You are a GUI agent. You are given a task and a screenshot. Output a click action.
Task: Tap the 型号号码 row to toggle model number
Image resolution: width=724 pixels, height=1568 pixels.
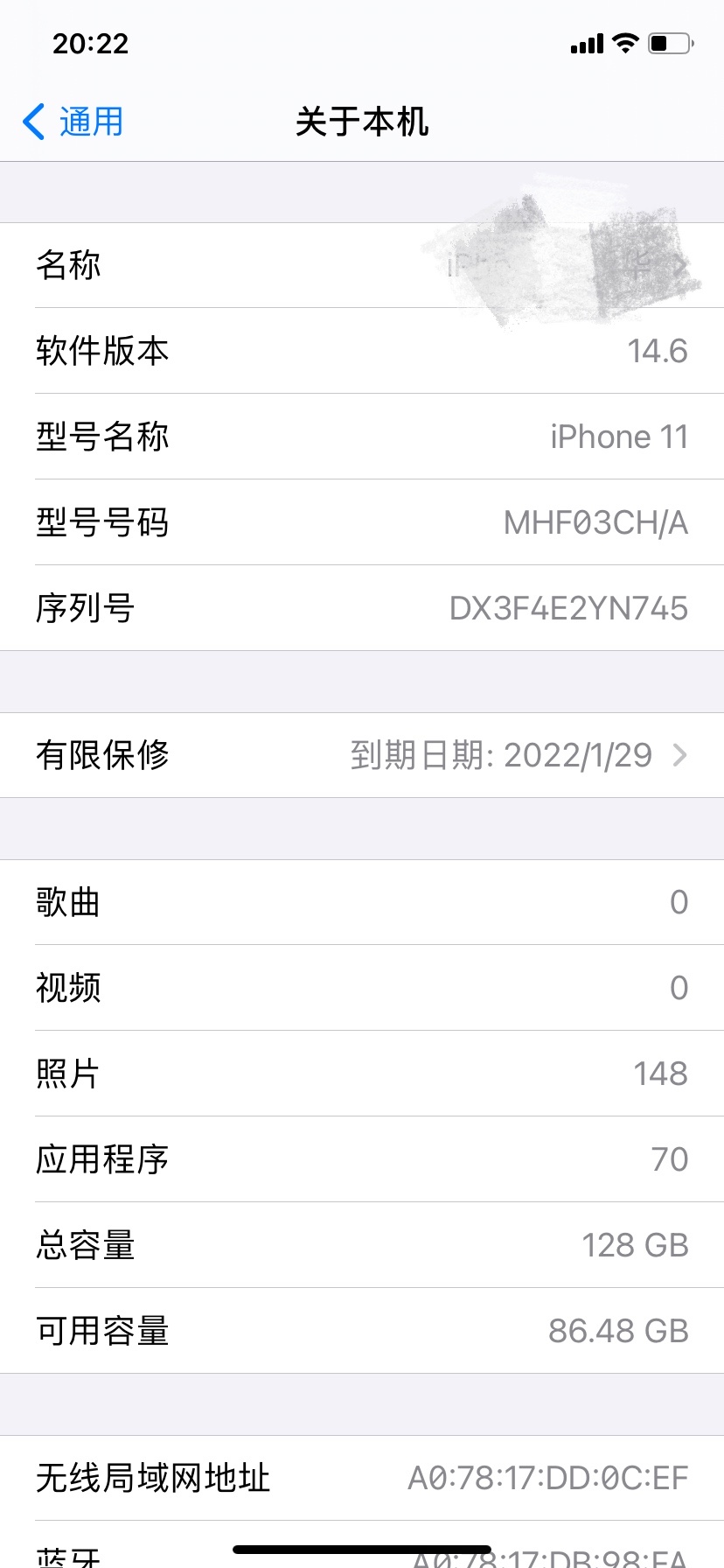point(362,522)
